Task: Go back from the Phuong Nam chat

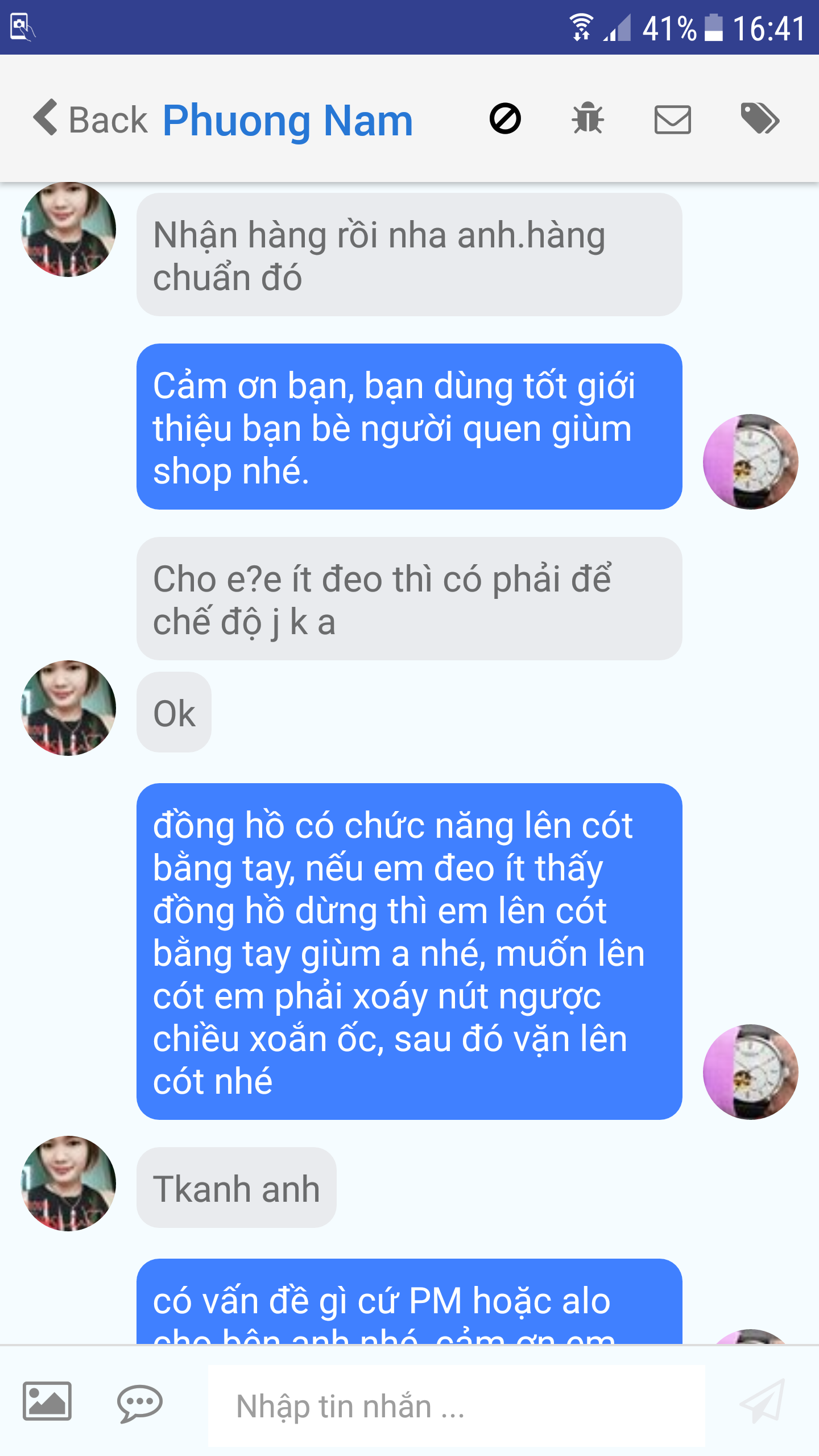Action: pos(91,119)
